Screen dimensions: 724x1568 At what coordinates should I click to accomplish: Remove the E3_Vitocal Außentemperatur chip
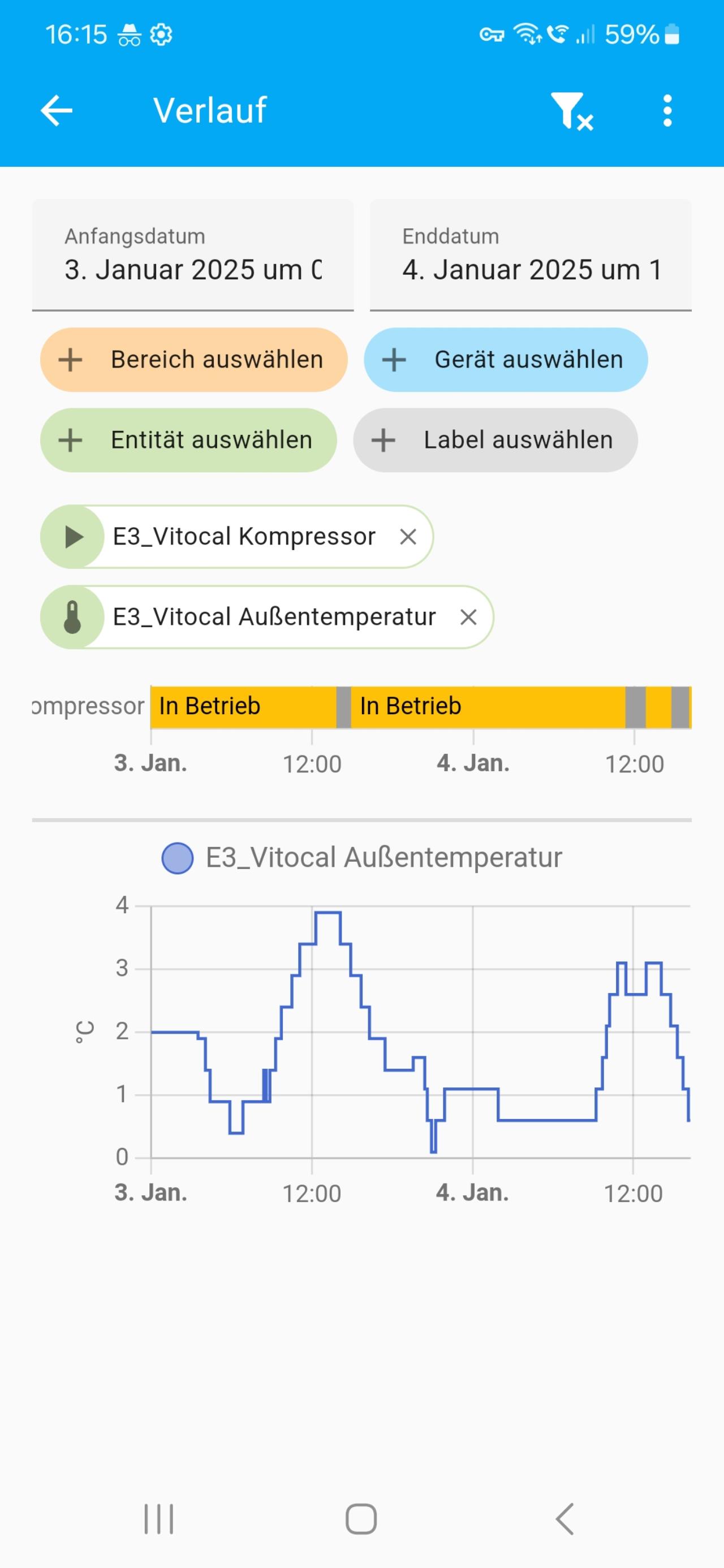click(468, 617)
